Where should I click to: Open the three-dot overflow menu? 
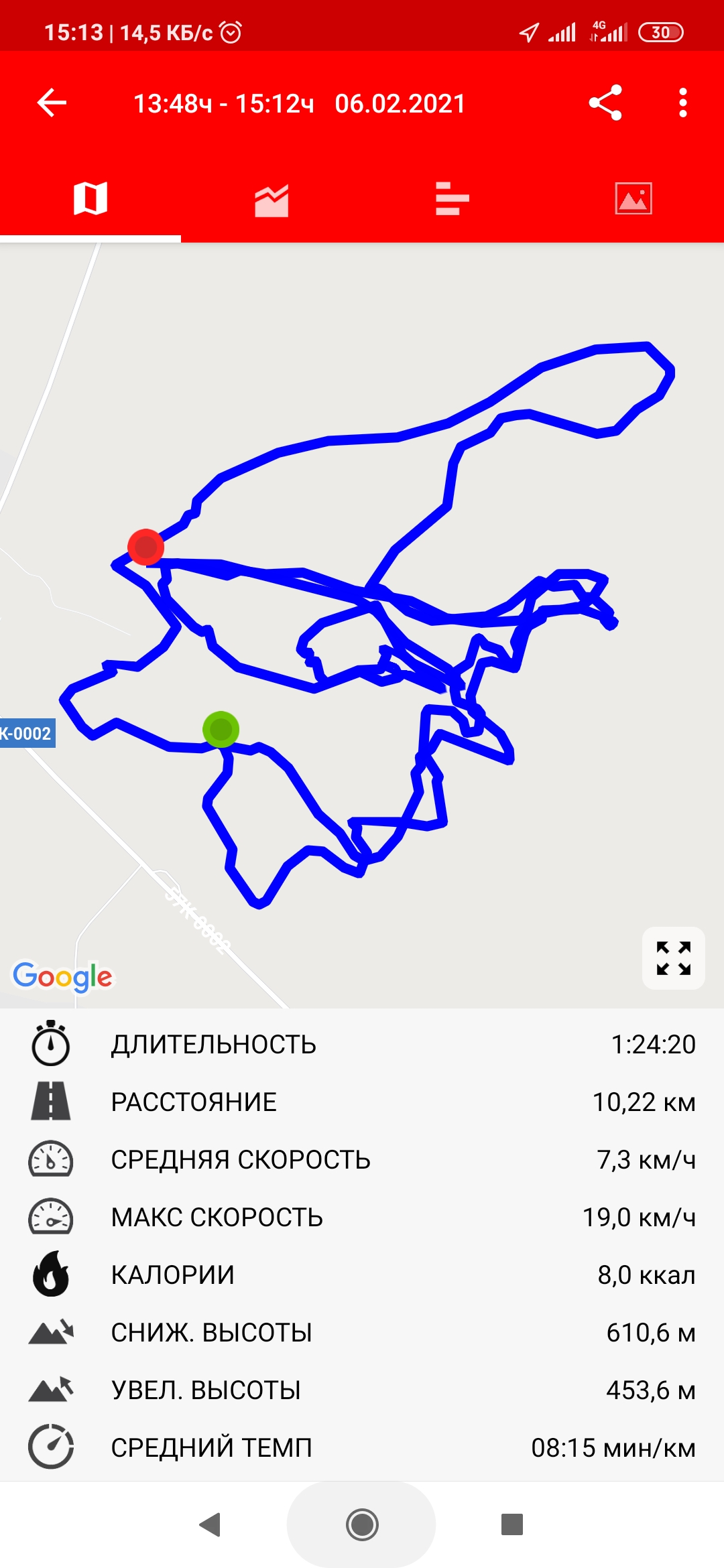pyautogui.click(x=682, y=103)
